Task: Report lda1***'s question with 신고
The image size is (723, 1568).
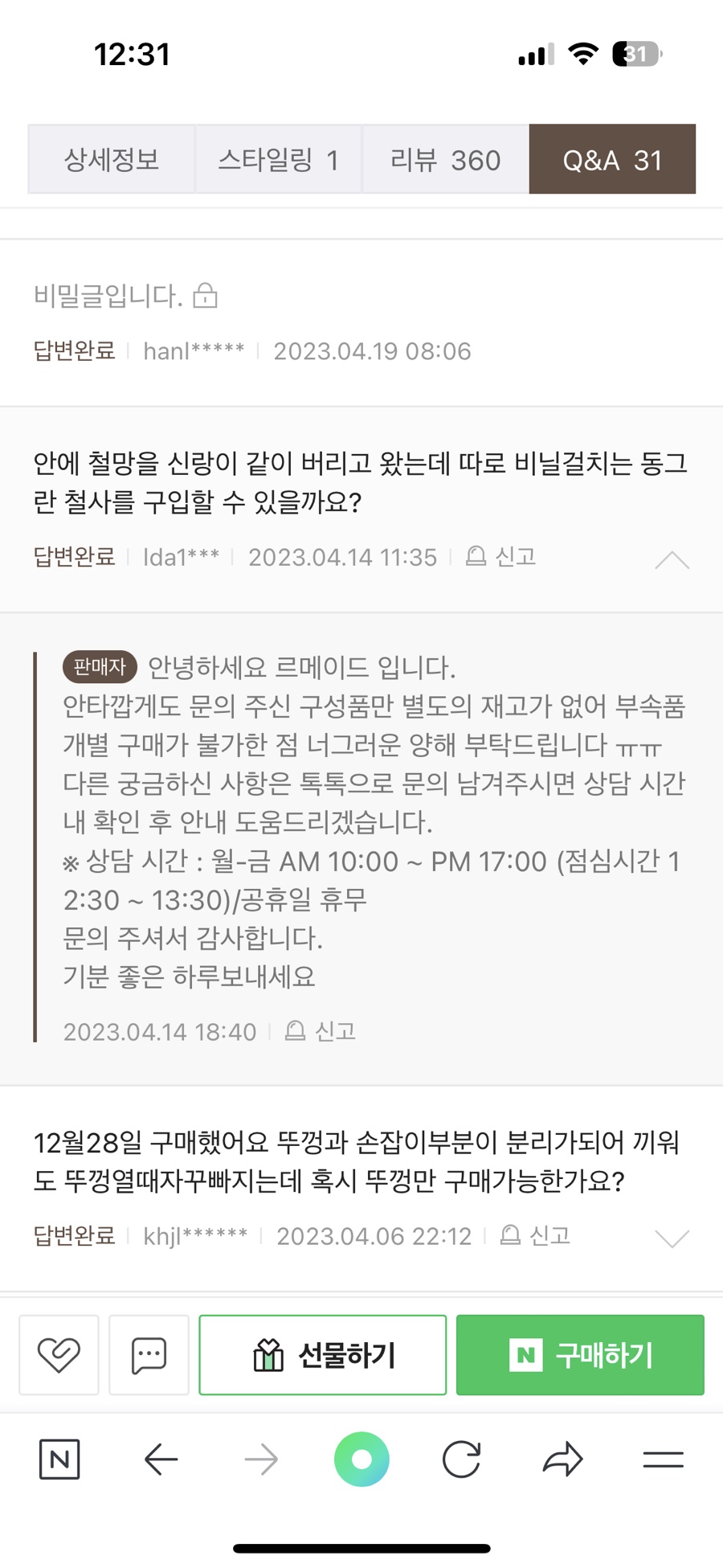Action: tap(501, 556)
